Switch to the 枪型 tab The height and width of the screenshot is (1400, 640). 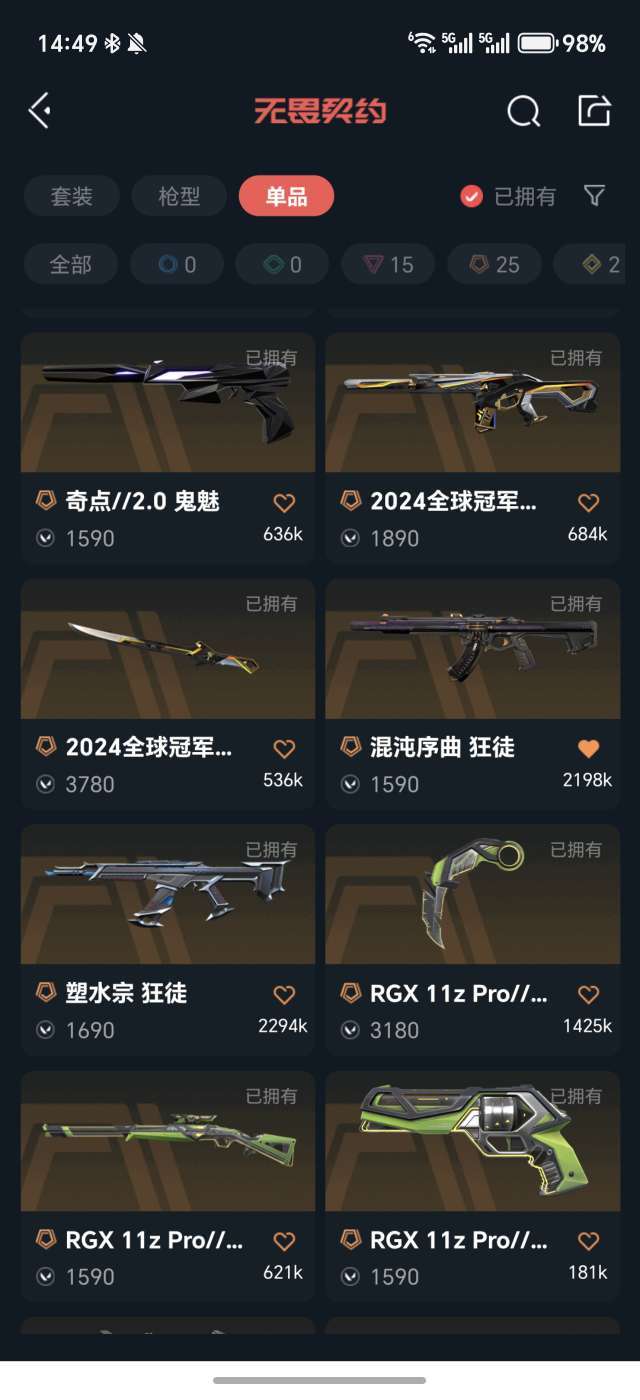click(179, 196)
